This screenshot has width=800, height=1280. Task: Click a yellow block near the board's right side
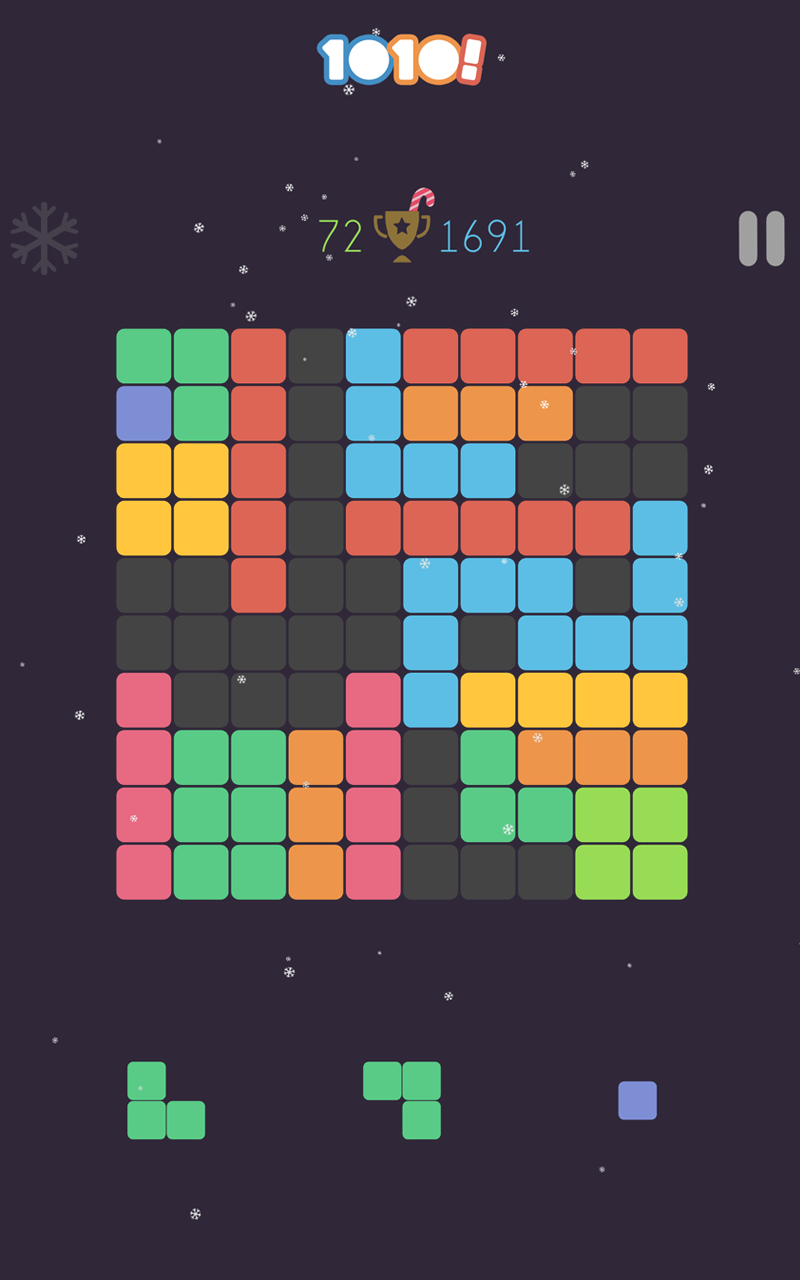pyautogui.click(x=660, y=699)
